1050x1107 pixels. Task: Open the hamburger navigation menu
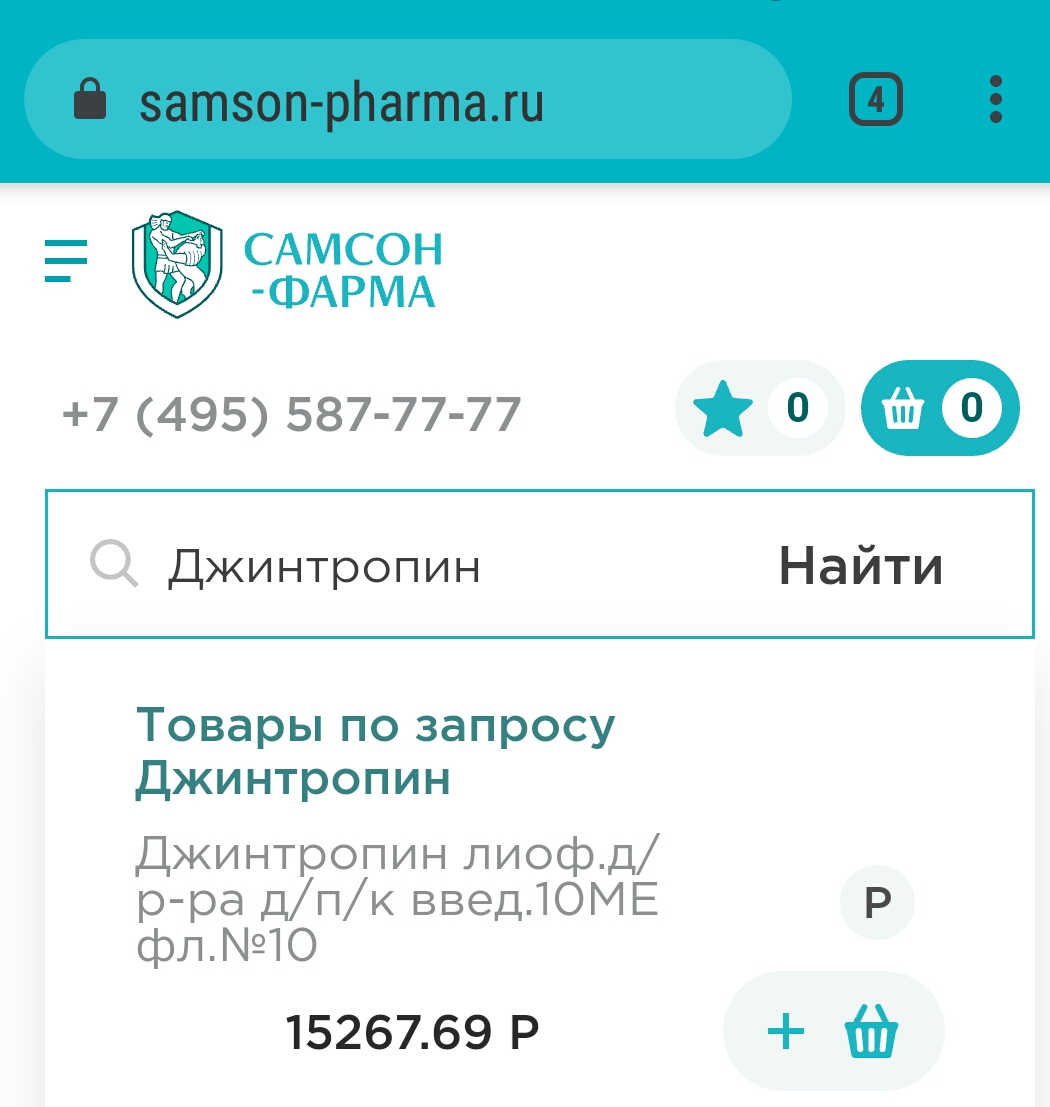pos(66,261)
